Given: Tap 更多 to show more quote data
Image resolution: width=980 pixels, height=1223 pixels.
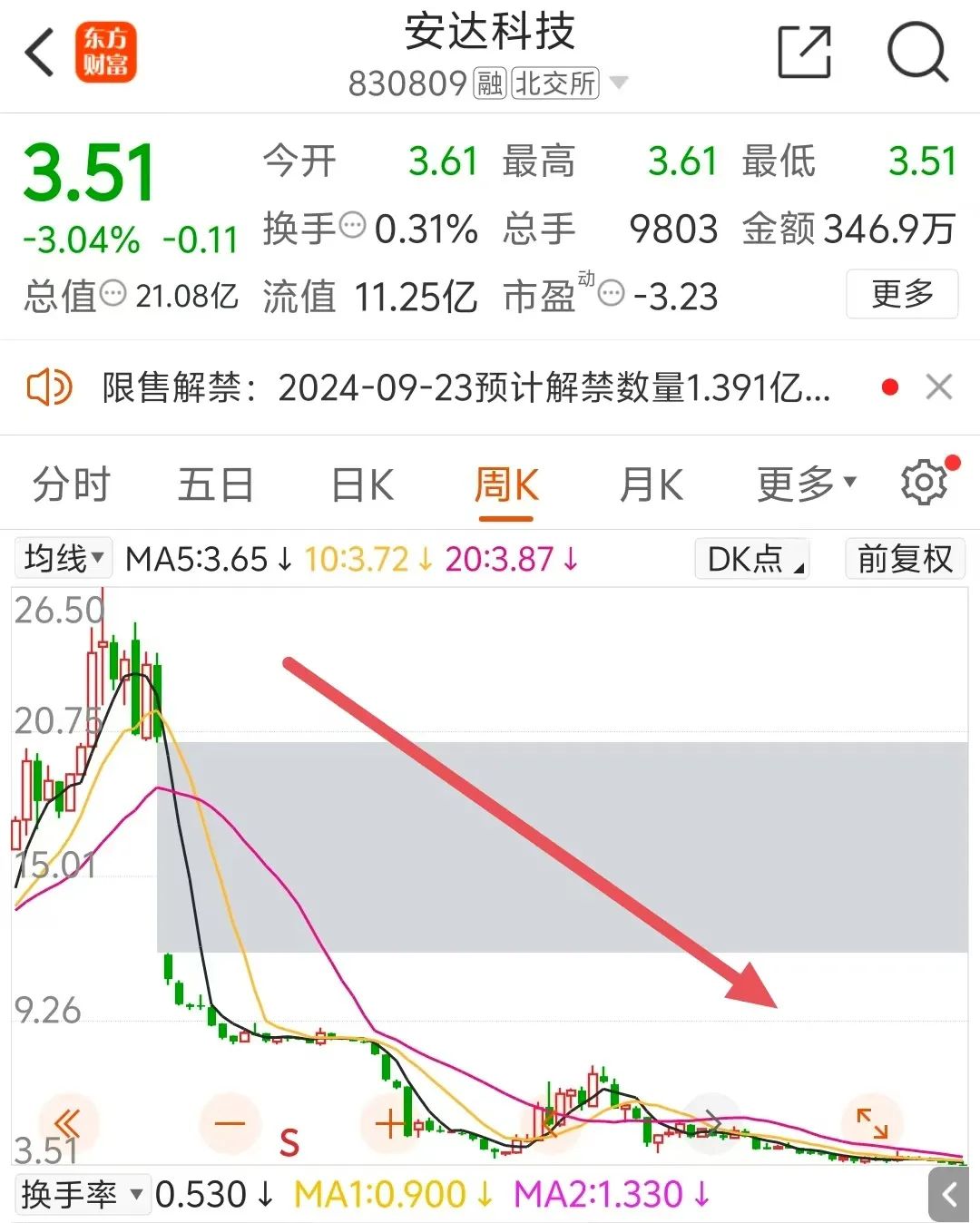Looking at the screenshot, I should point(901,294).
